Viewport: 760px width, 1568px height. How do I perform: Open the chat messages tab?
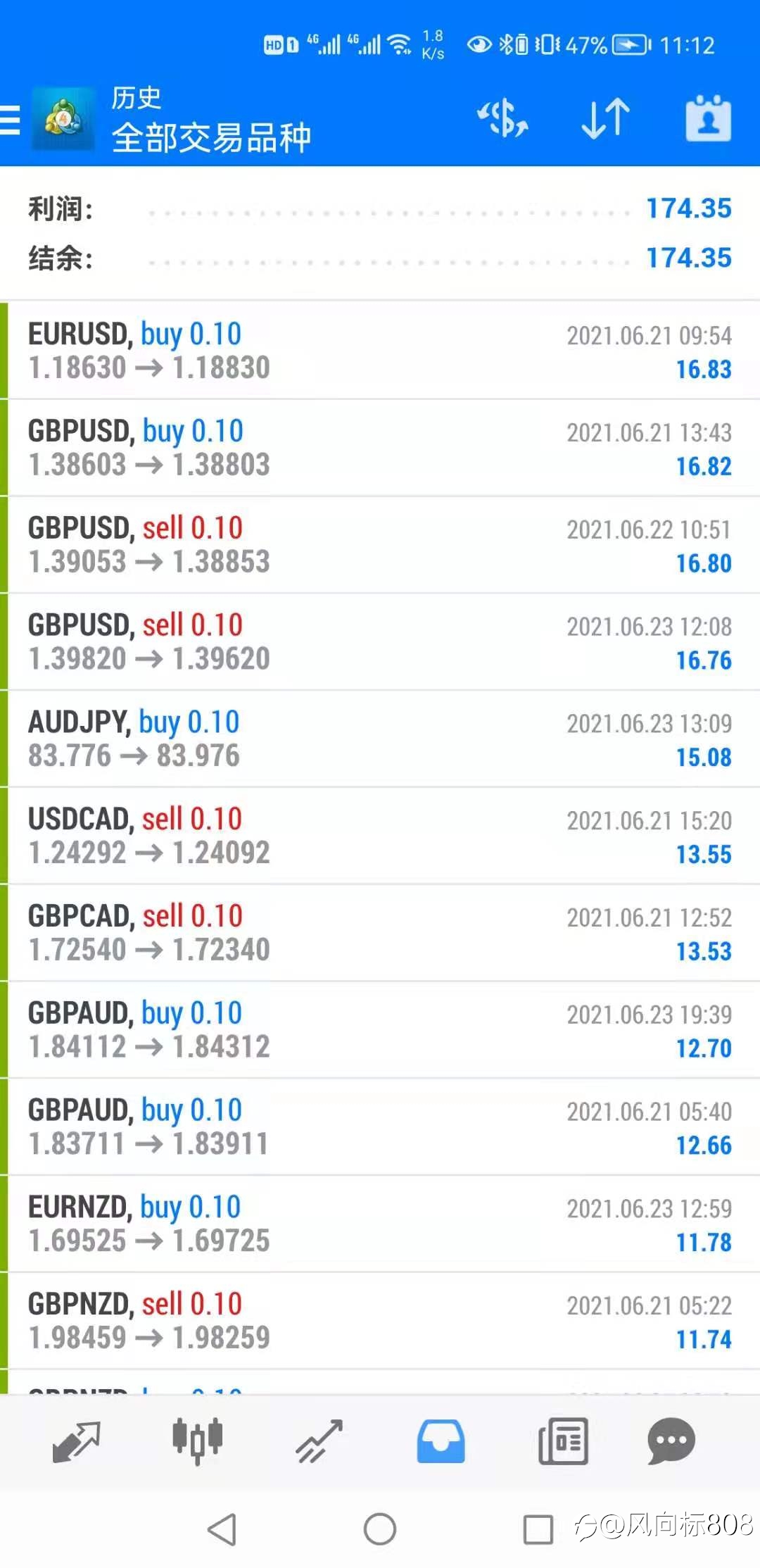[x=671, y=1441]
